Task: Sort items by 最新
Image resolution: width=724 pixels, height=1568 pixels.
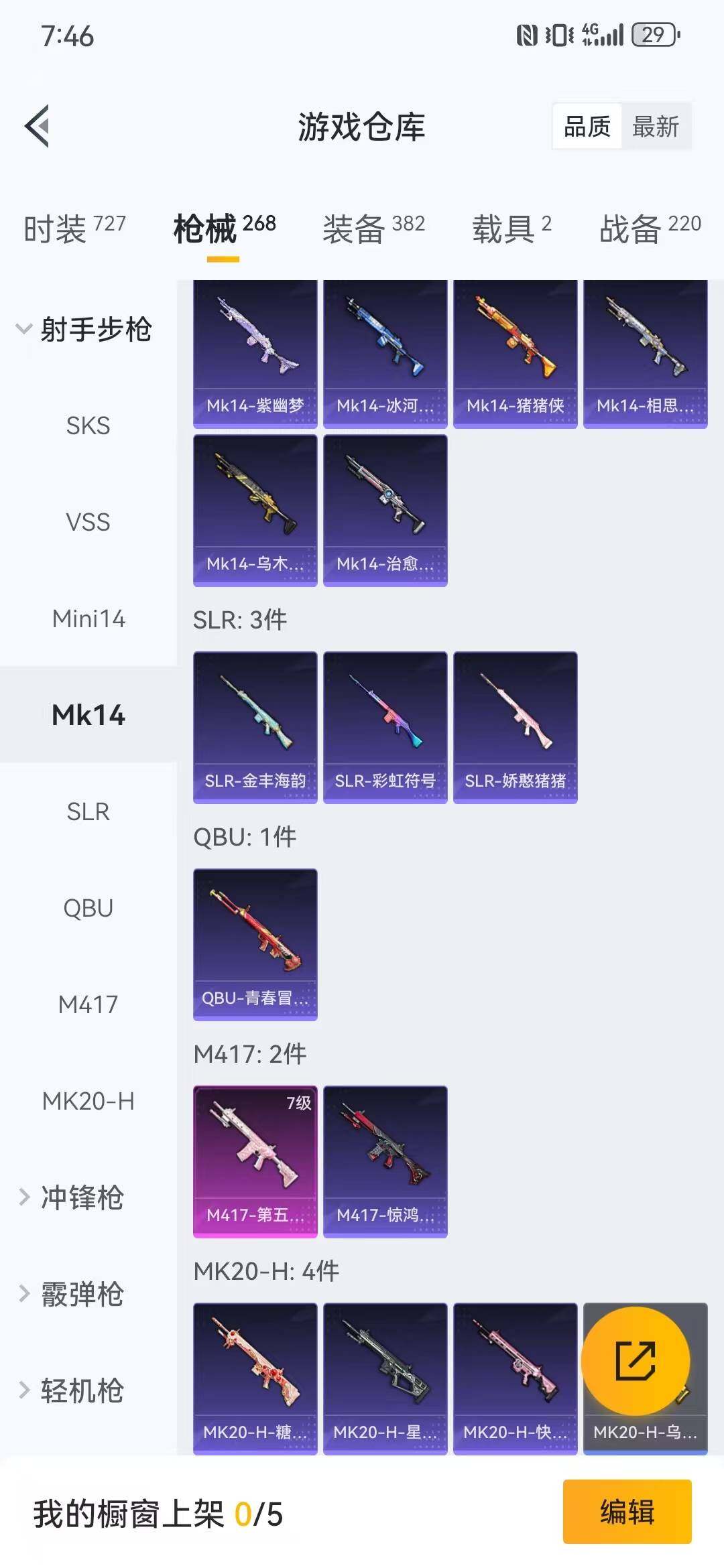Action: tap(655, 126)
